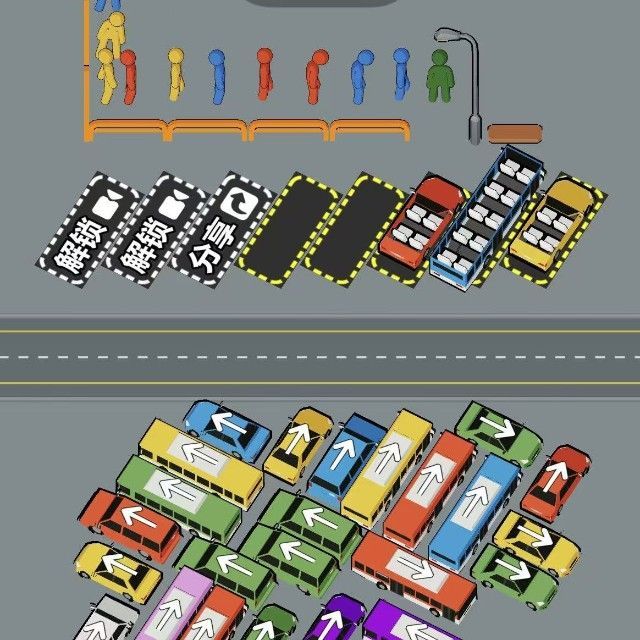Viewport: 640px width, 640px height.
Task: Tap the yellow car pointing right
Action: [535, 542]
